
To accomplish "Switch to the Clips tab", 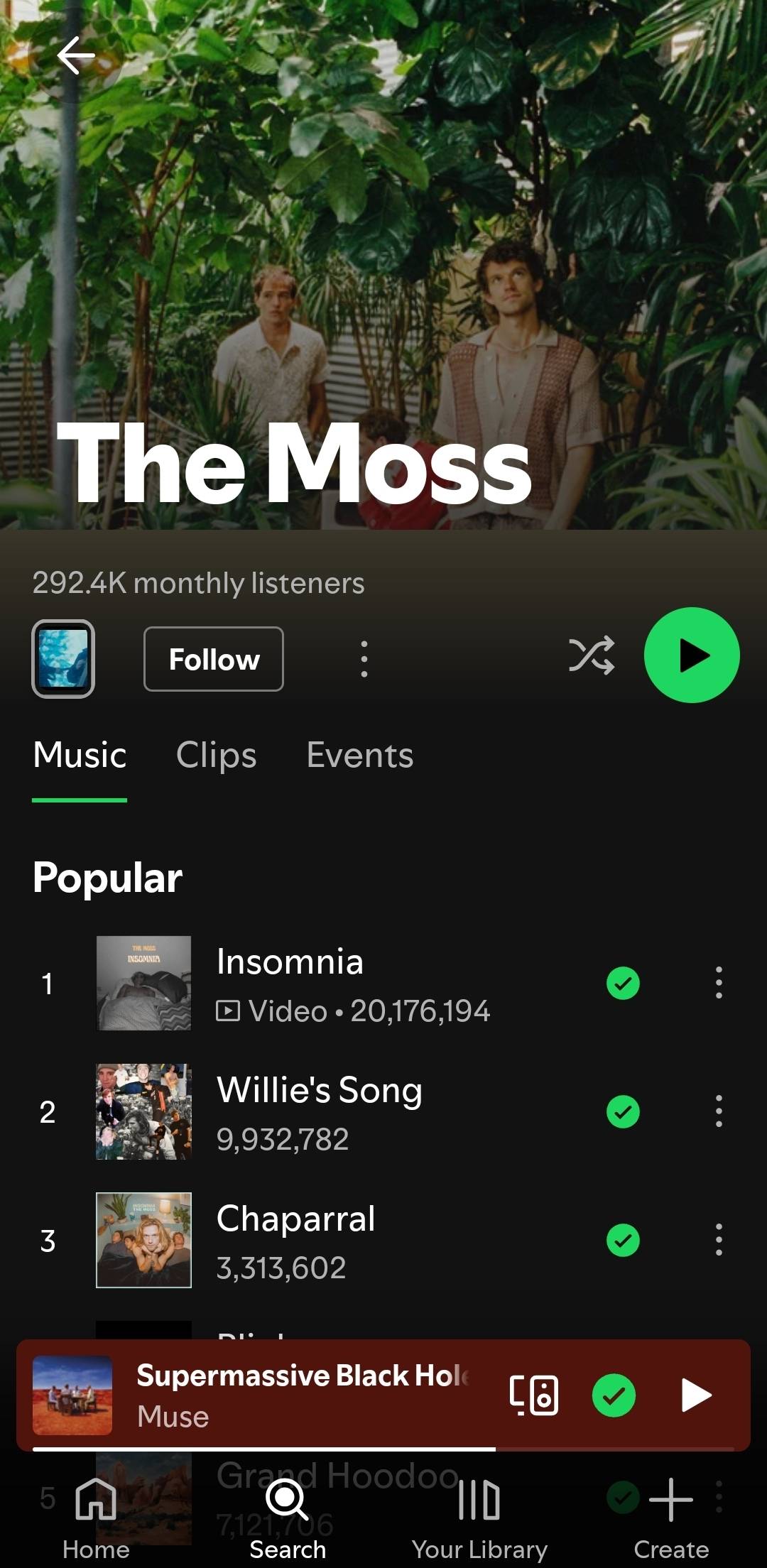I will (216, 755).
